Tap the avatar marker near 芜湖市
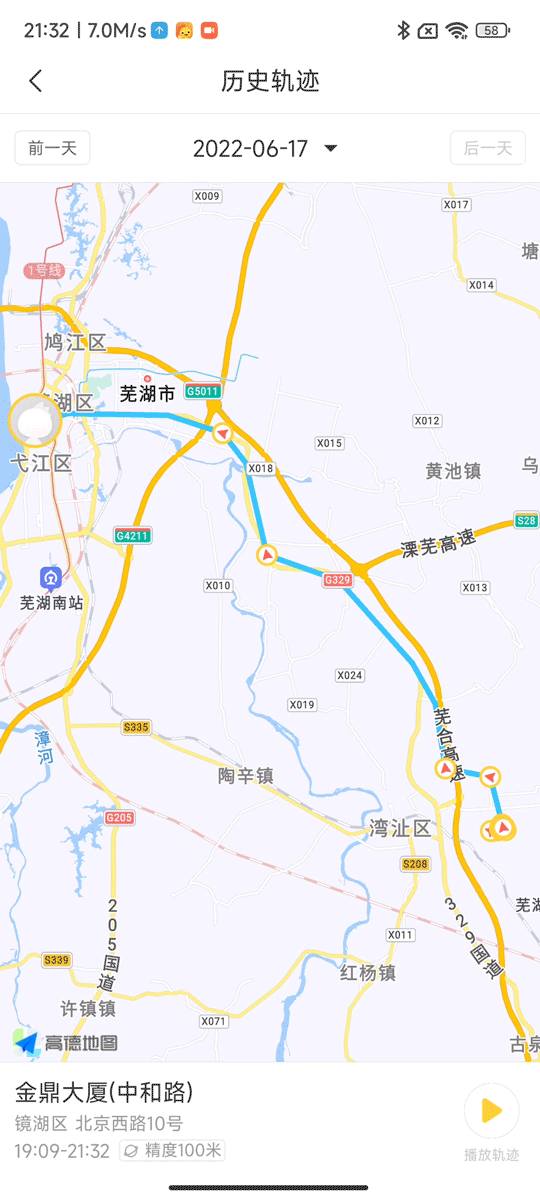The width and height of the screenshot is (540, 1200). [x=35, y=421]
